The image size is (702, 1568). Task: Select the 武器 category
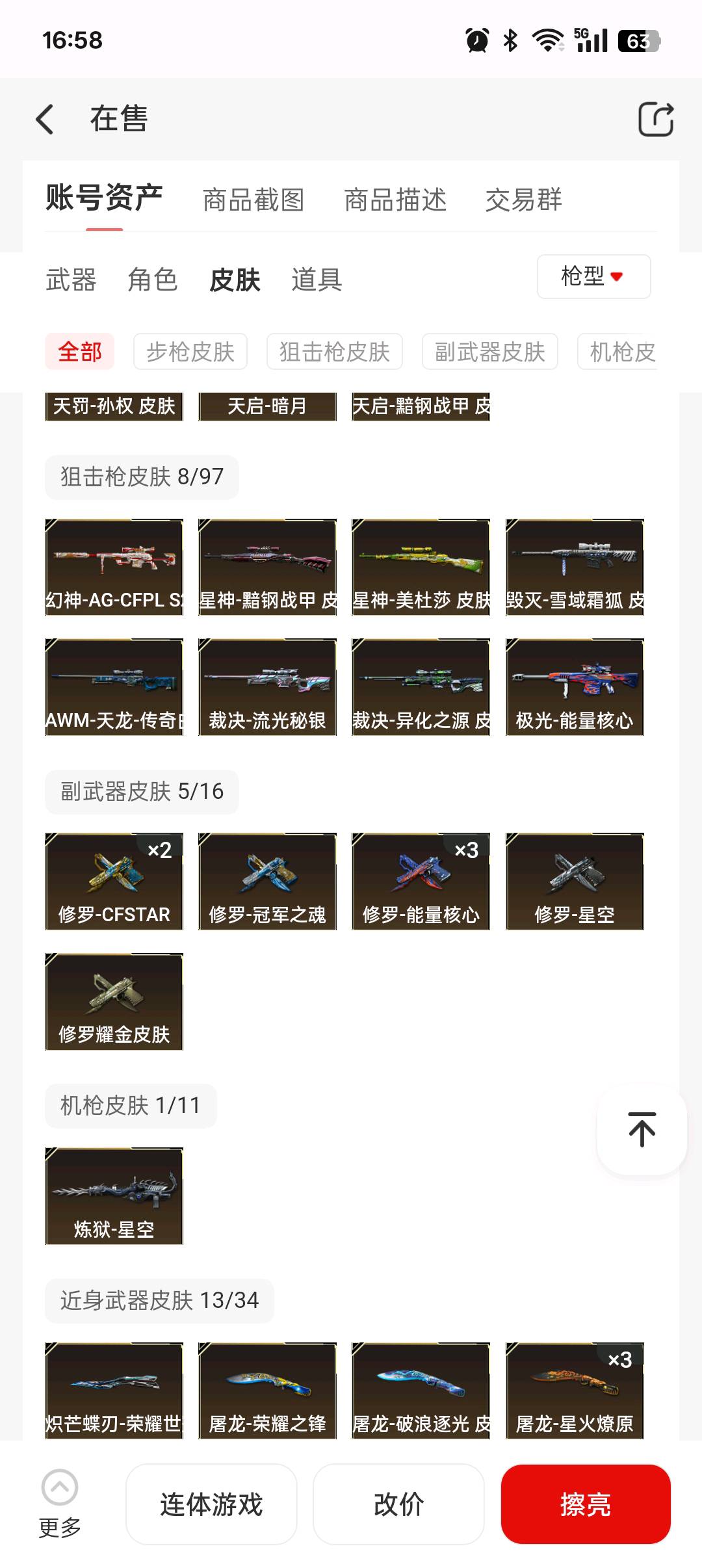(71, 280)
